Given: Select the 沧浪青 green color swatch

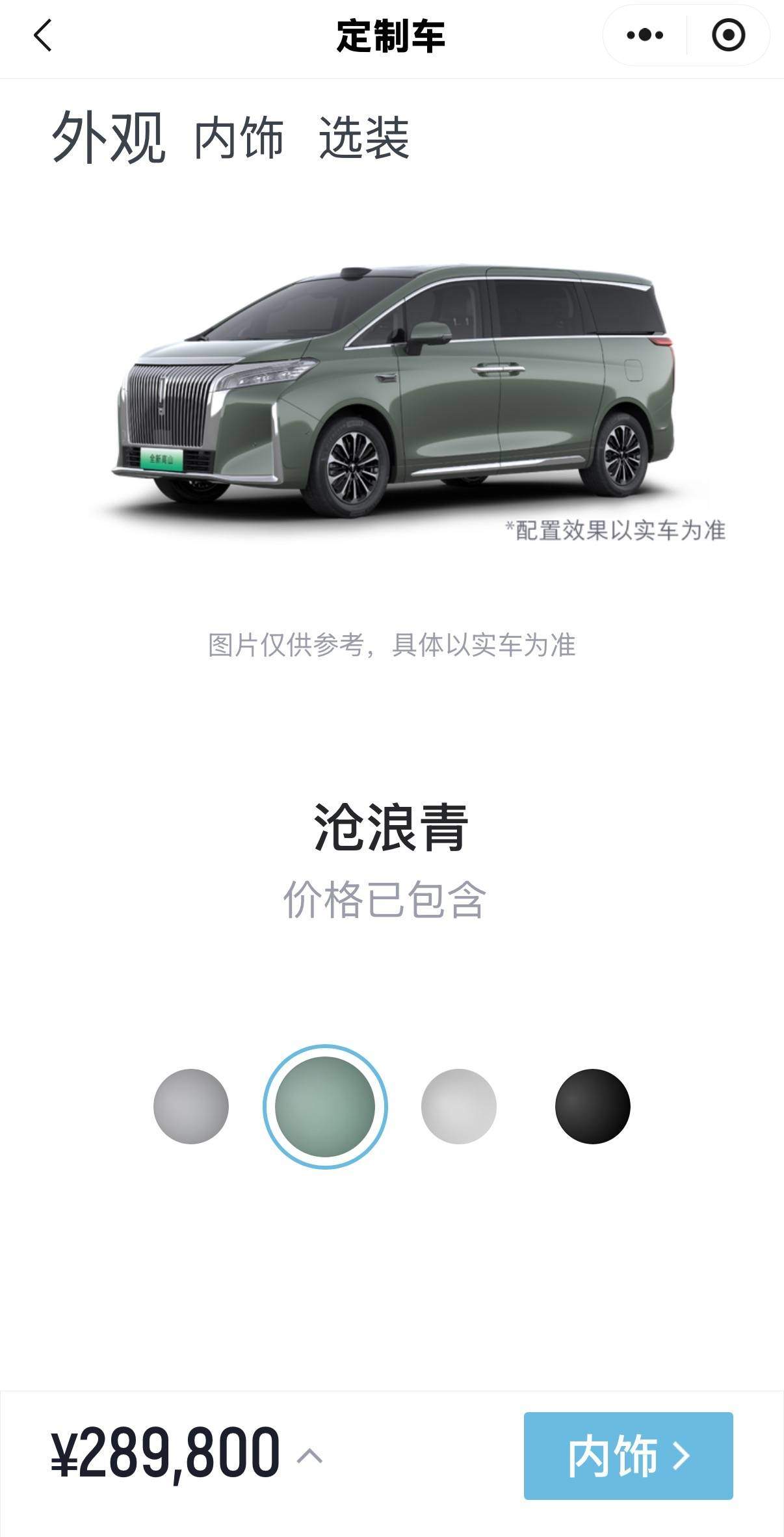Looking at the screenshot, I should [325, 1106].
